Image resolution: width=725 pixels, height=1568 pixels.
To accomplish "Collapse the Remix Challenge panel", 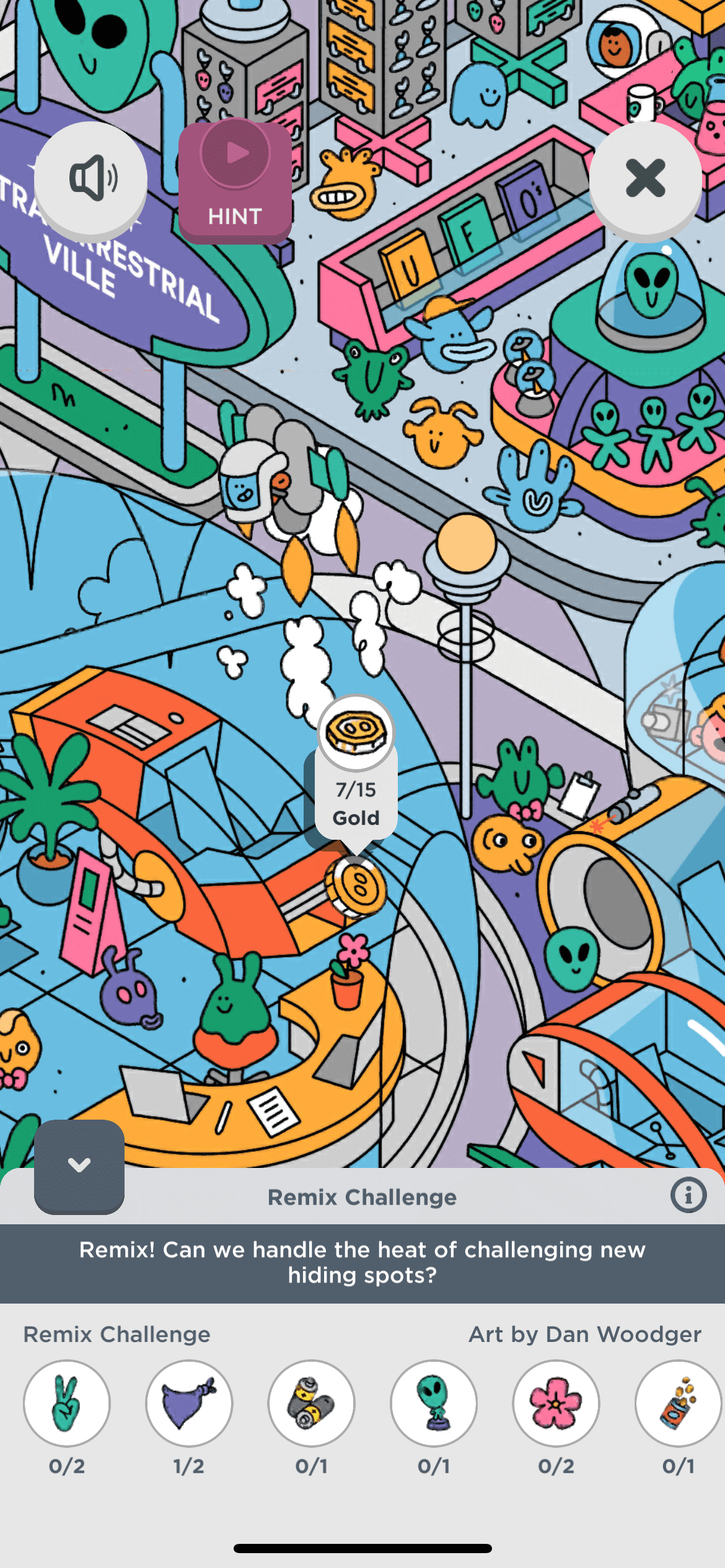I will [x=79, y=1165].
